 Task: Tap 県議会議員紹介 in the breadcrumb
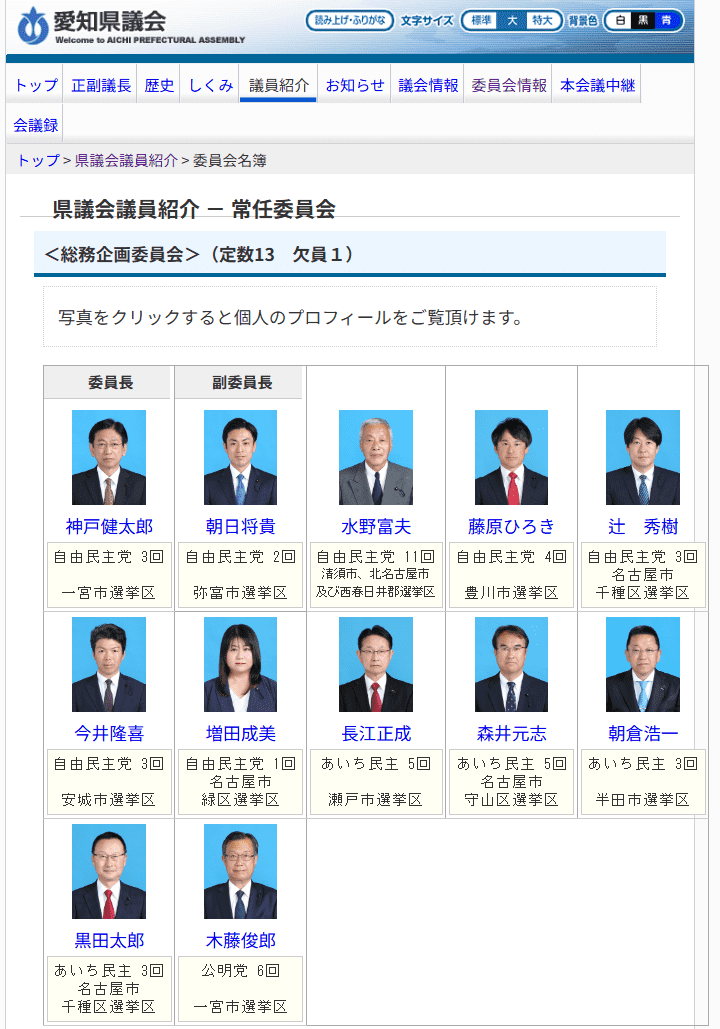point(126,160)
